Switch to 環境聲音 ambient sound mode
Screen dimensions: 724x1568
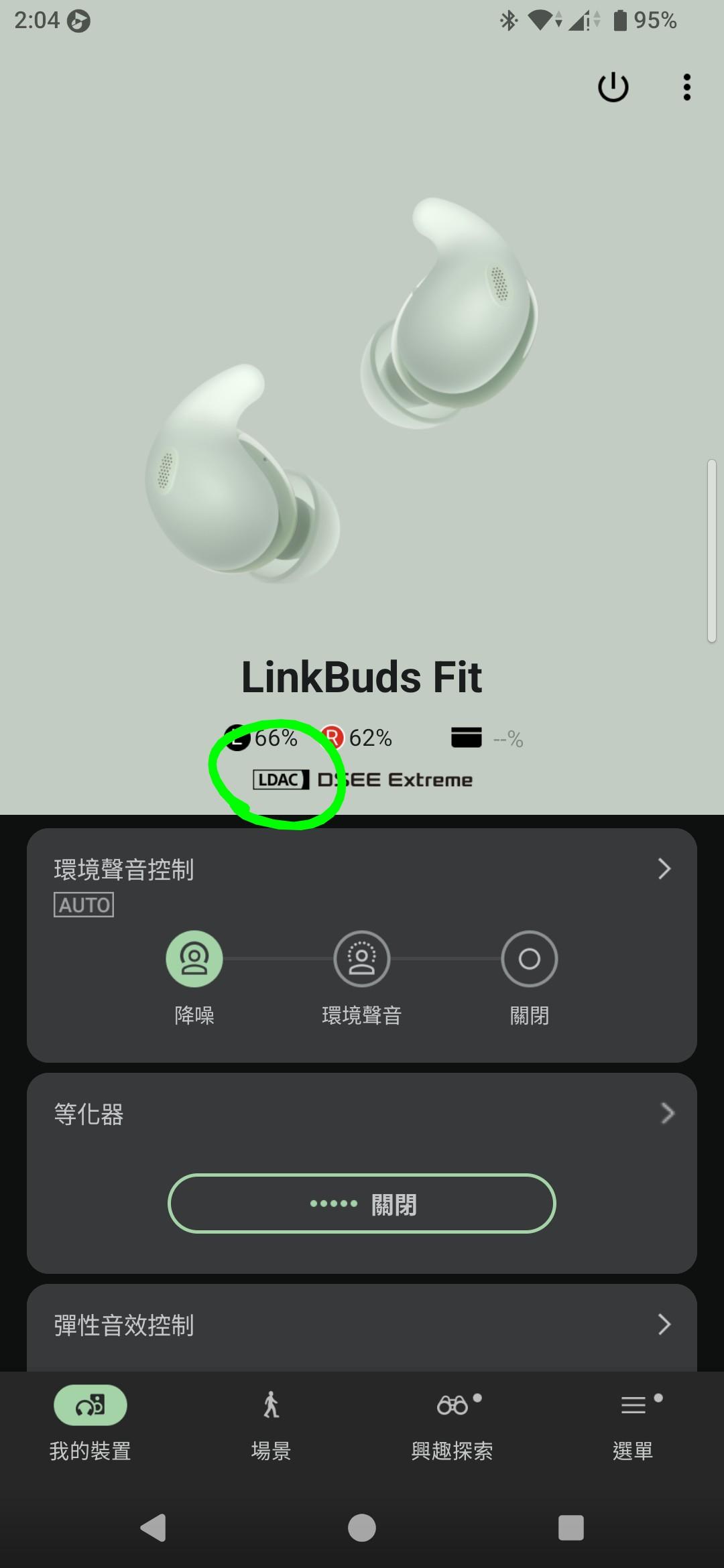362,959
